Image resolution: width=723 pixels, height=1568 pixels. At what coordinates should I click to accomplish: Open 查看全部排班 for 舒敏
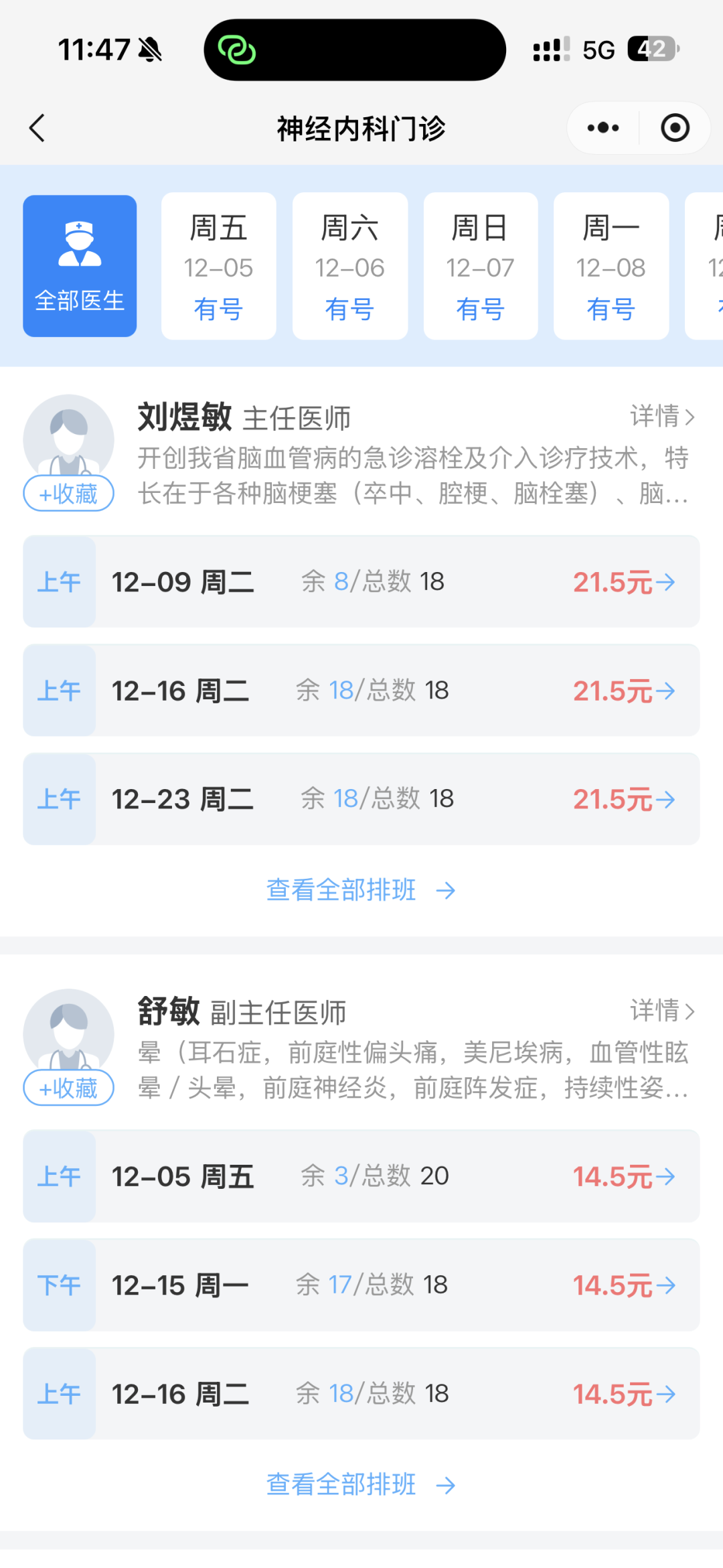(x=360, y=1485)
